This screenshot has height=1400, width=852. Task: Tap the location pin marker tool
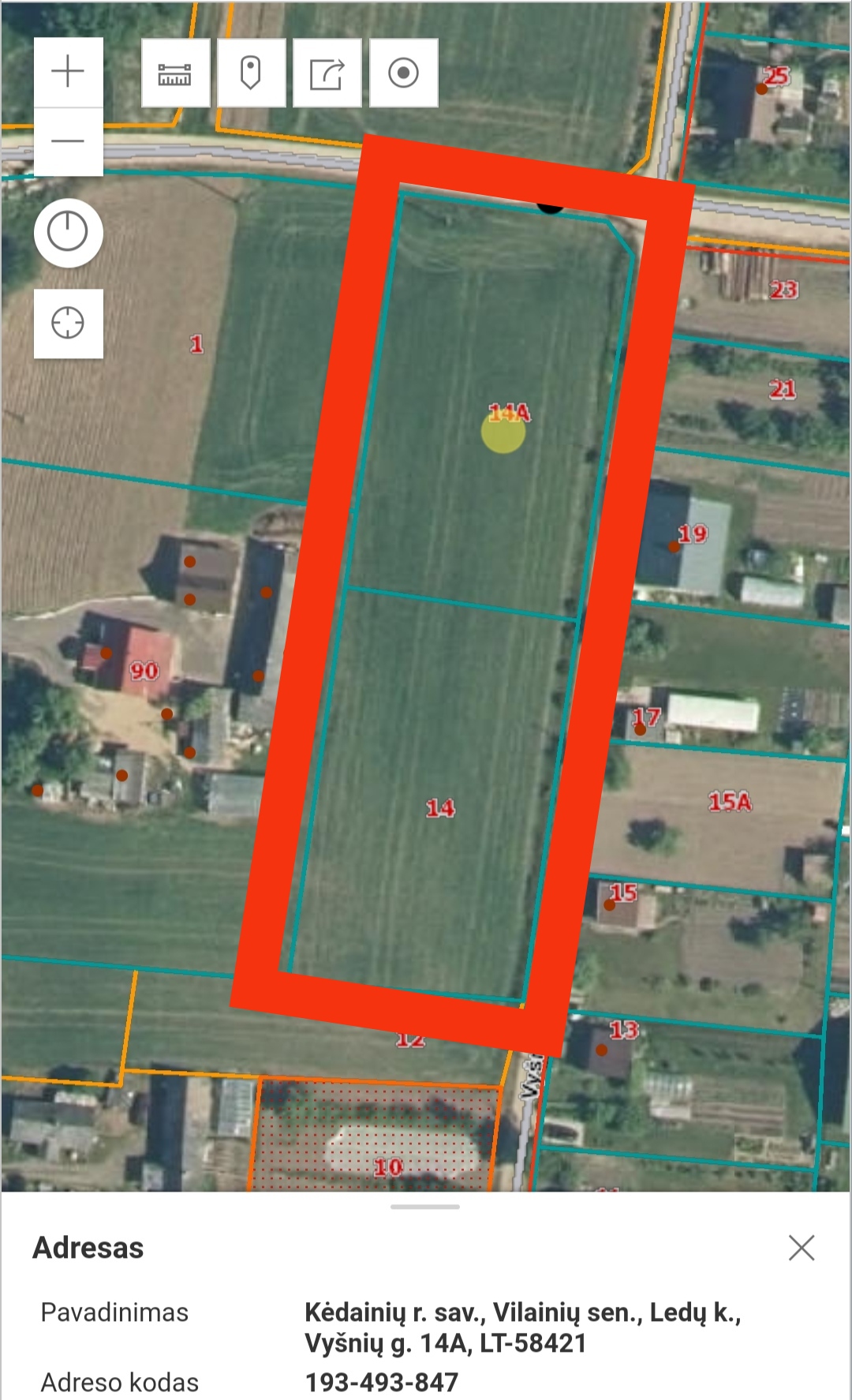(x=251, y=73)
